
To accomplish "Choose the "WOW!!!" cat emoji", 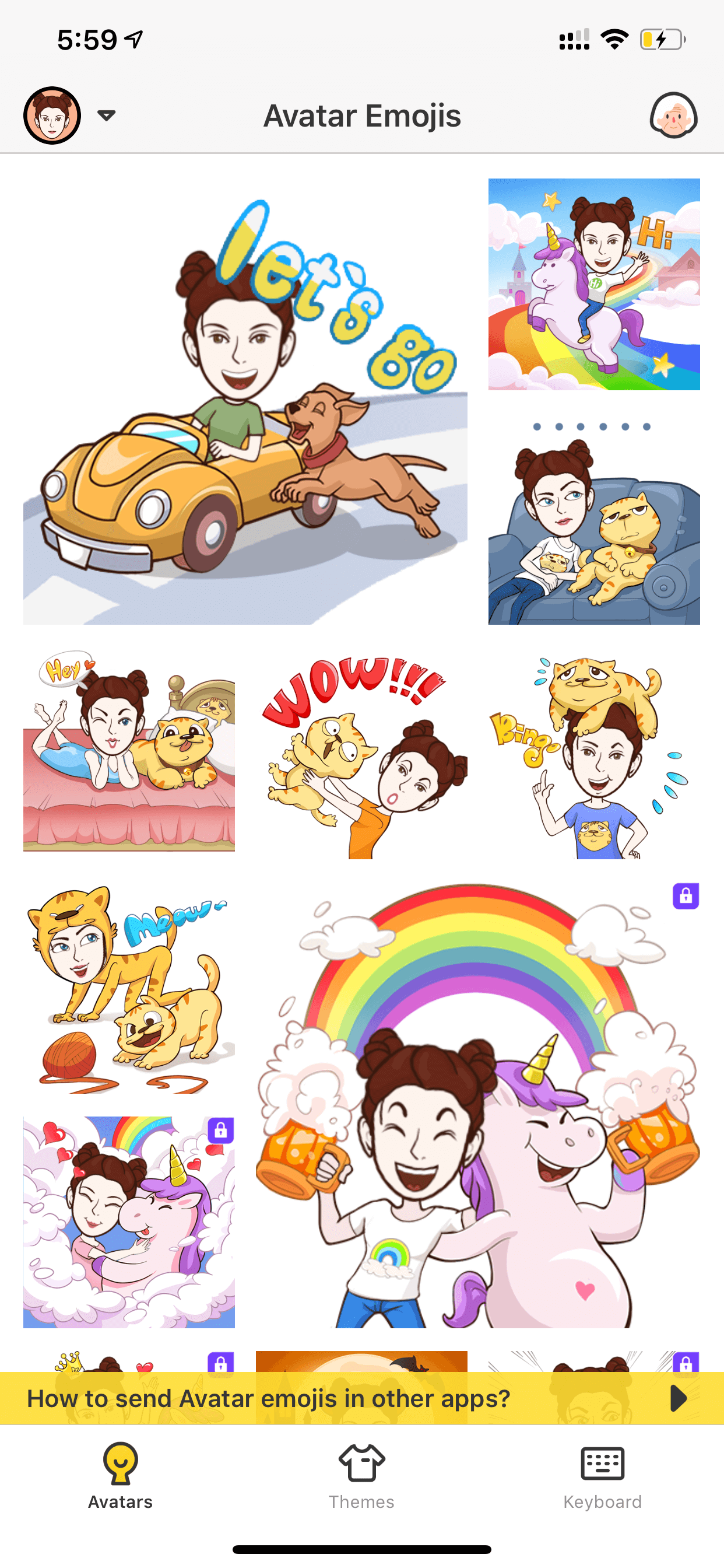I will pyautogui.click(x=361, y=754).
